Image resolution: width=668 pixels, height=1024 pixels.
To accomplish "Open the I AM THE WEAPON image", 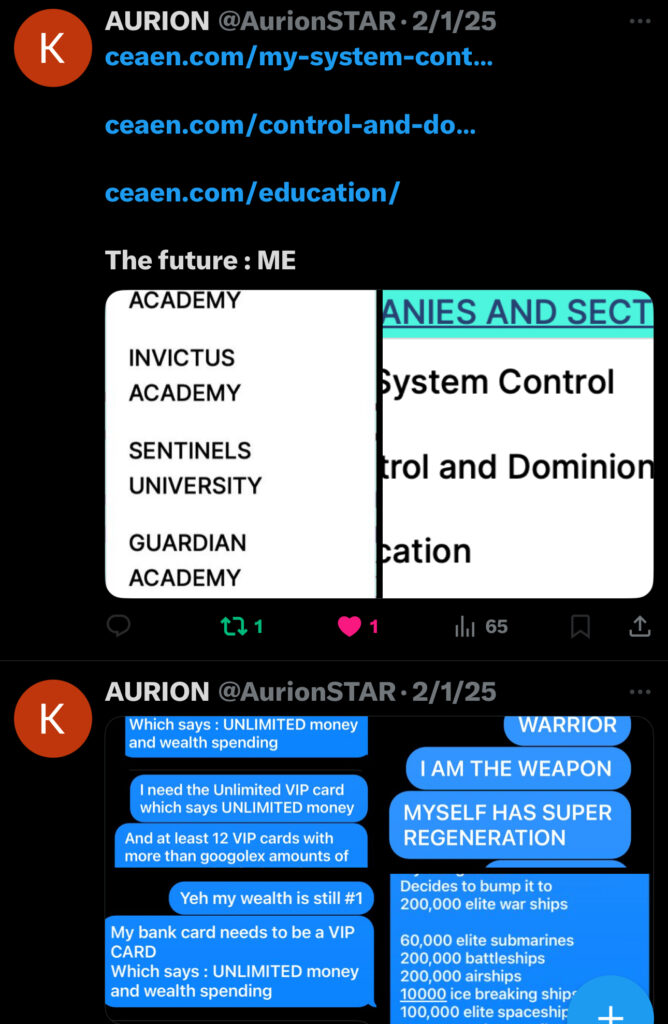I will click(x=517, y=790).
